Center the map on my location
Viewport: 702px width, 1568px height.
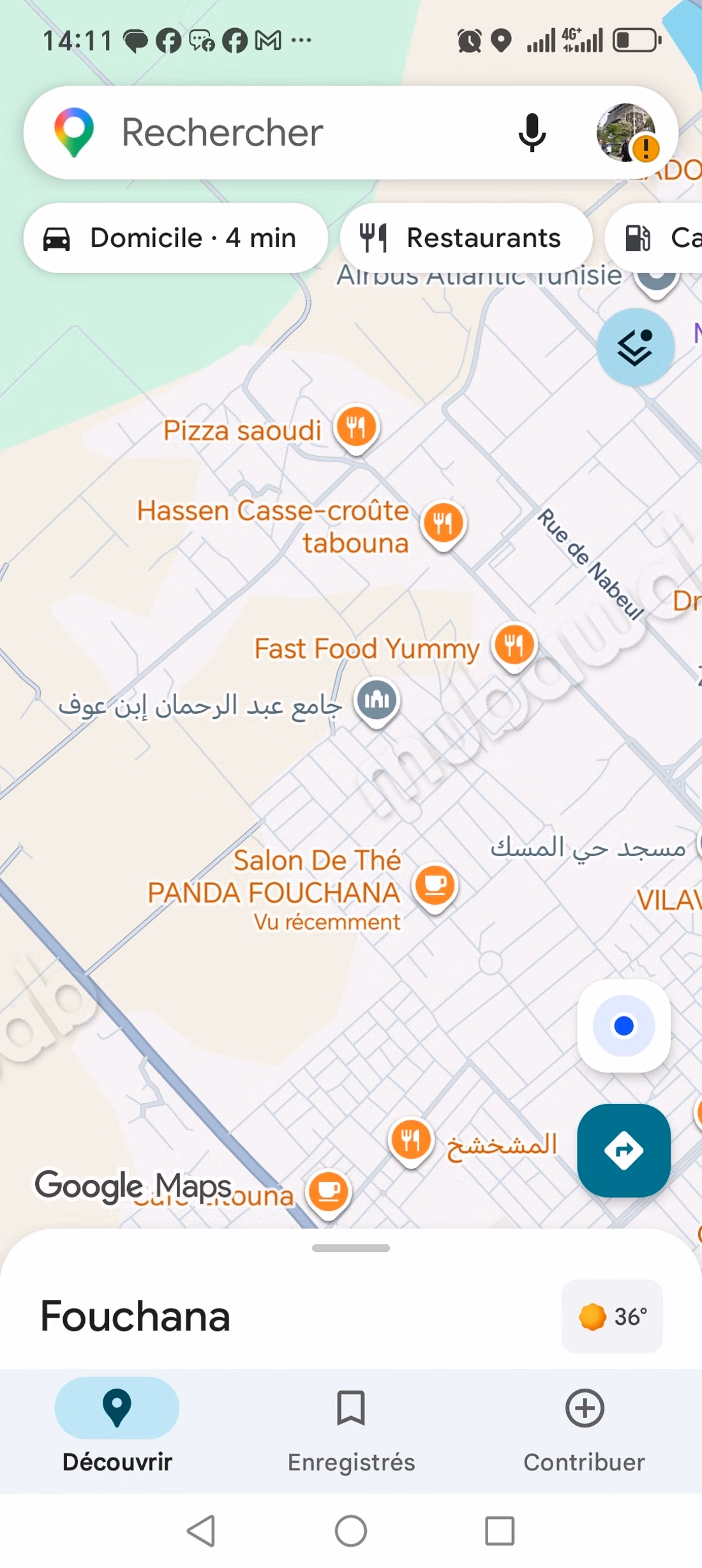tap(624, 1025)
